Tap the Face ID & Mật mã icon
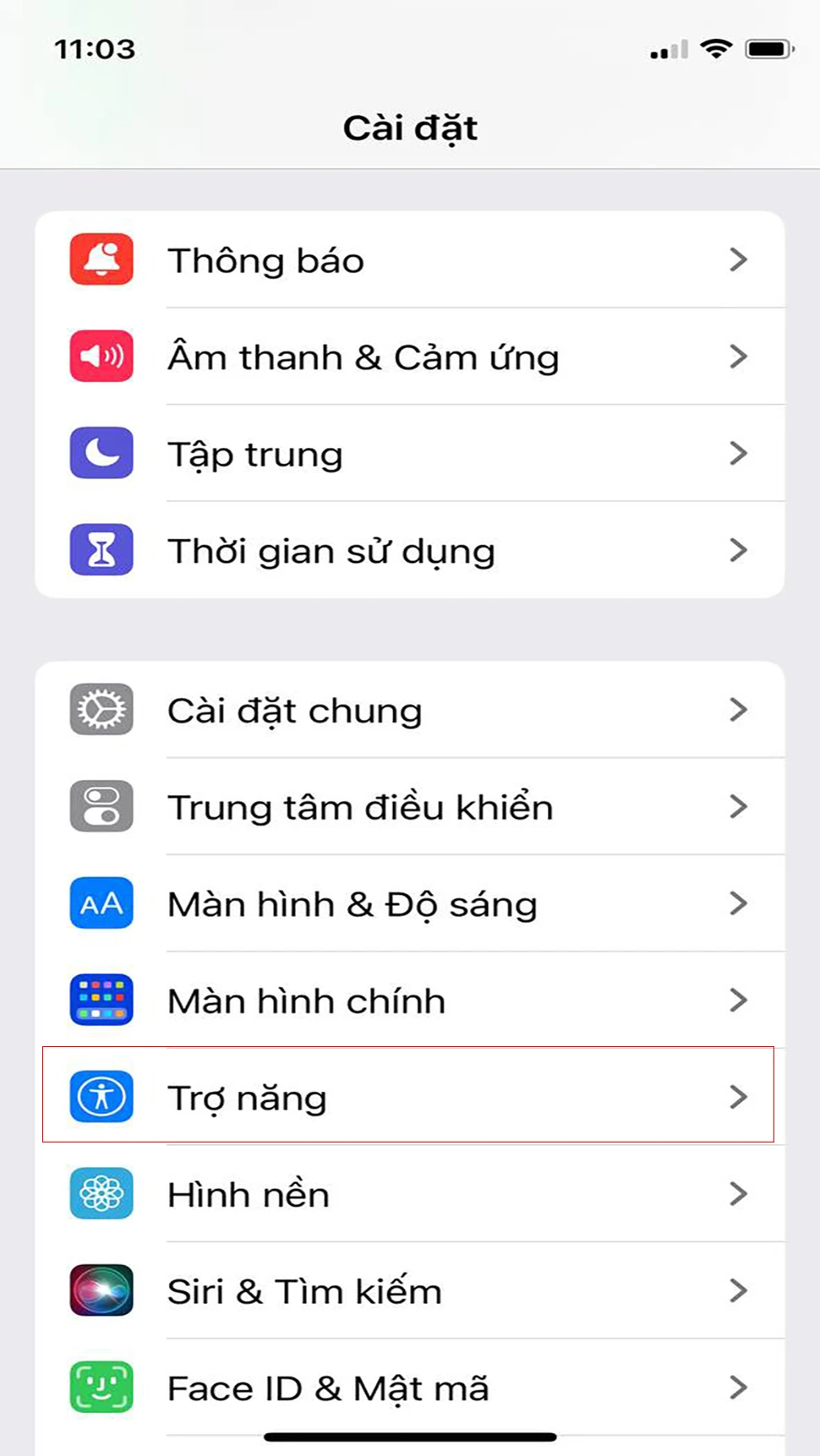This screenshot has width=820, height=1456. point(101,1387)
